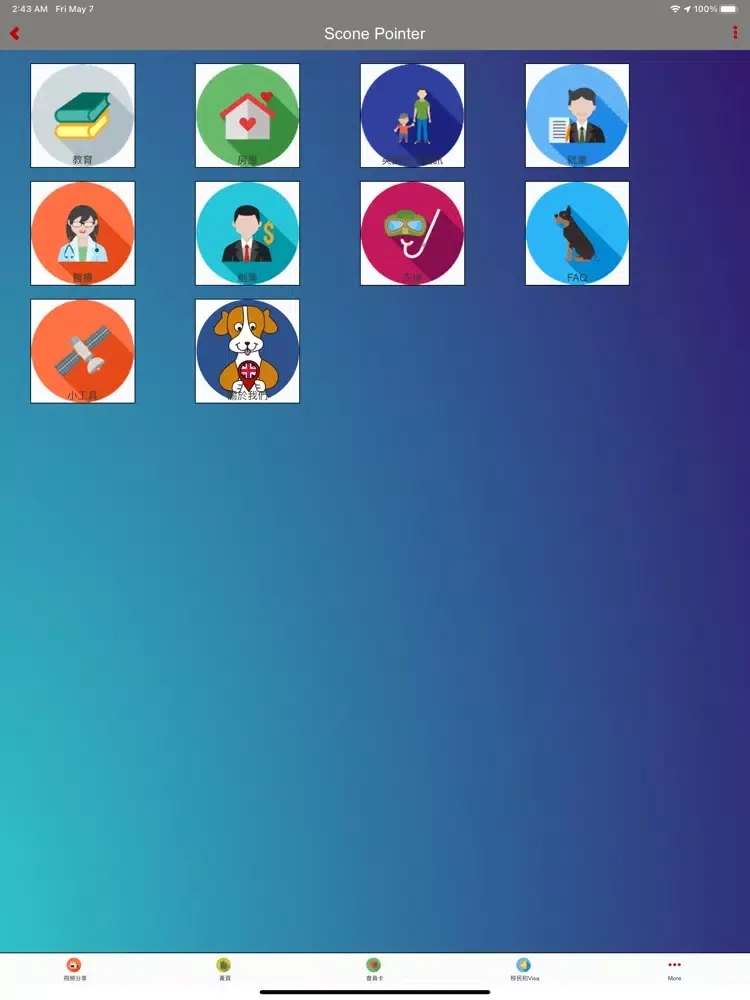The height and width of the screenshot is (1000, 750).
Task: Tap the Scone Pointer title bar
Action: [375, 33]
